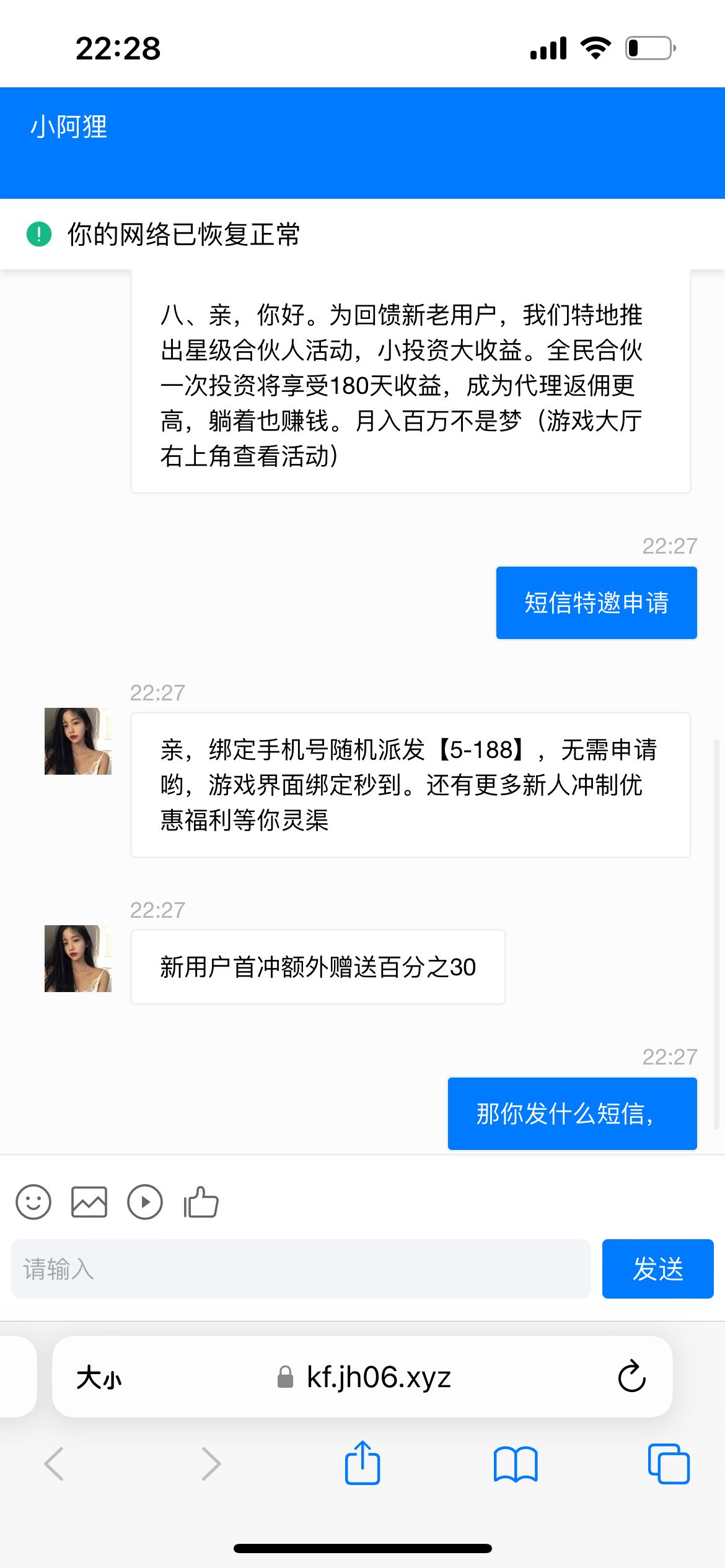Open the emoji picker
Image resolution: width=725 pixels, height=1568 pixels.
[33, 1202]
